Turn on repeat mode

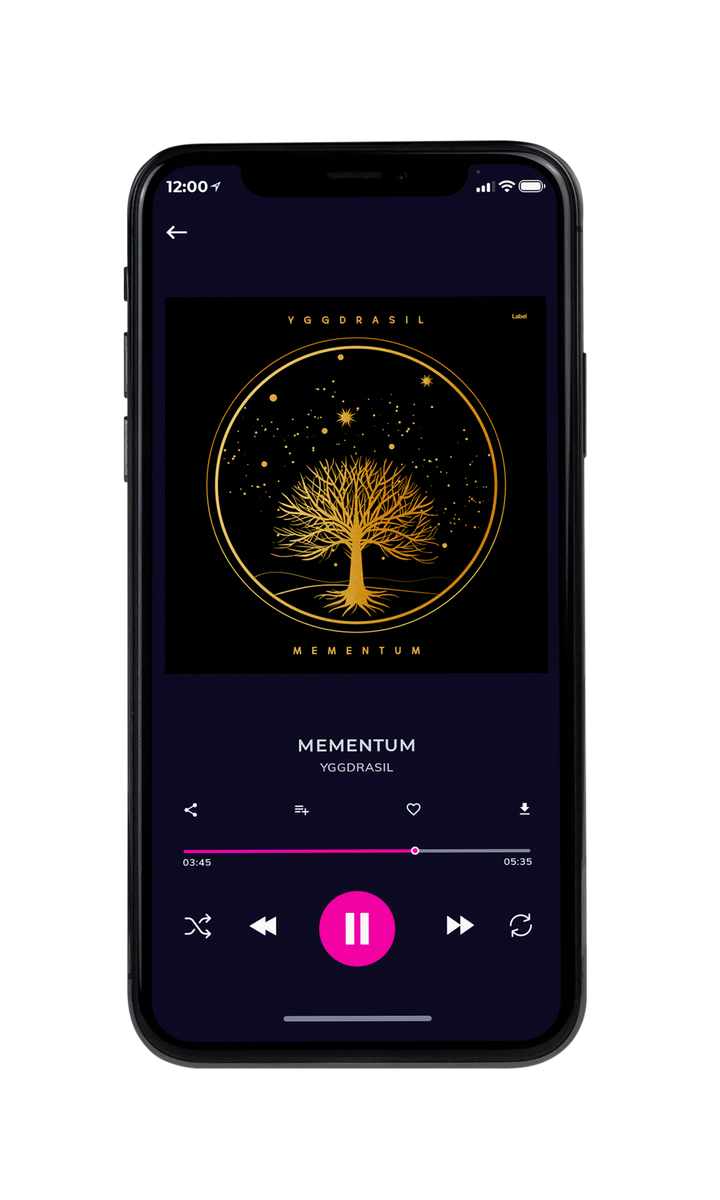click(521, 926)
